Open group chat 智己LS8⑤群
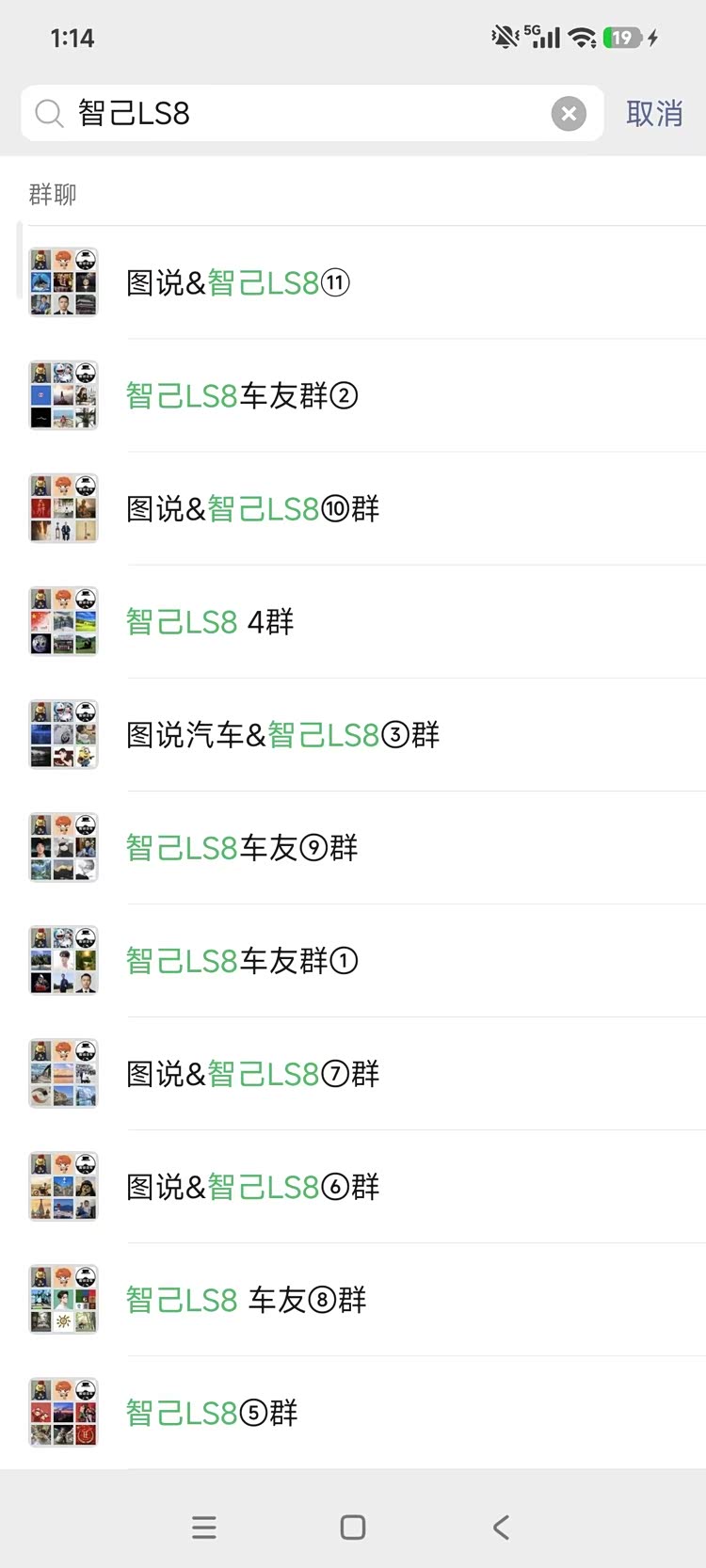The width and height of the screenshot is (706, 1568). click(x=212, y=1412)
